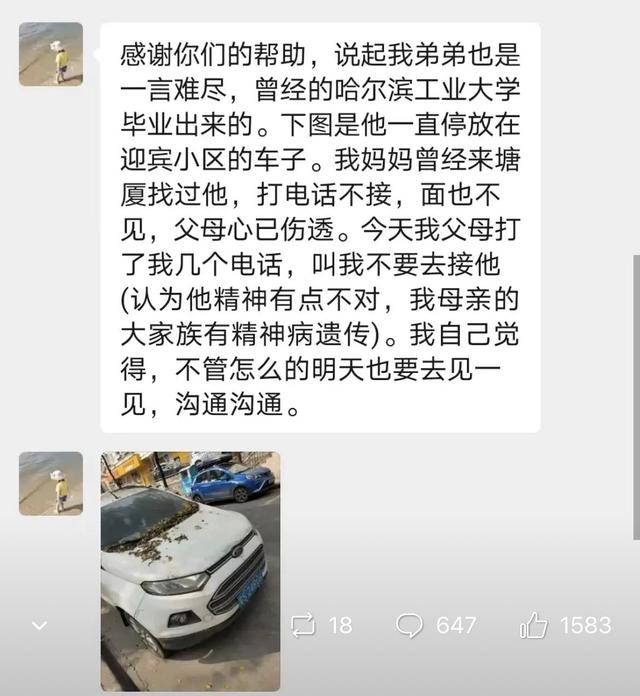This screenshot has height=696, width=640.
Task: Open the 647 comments
Action: point(411,626)
